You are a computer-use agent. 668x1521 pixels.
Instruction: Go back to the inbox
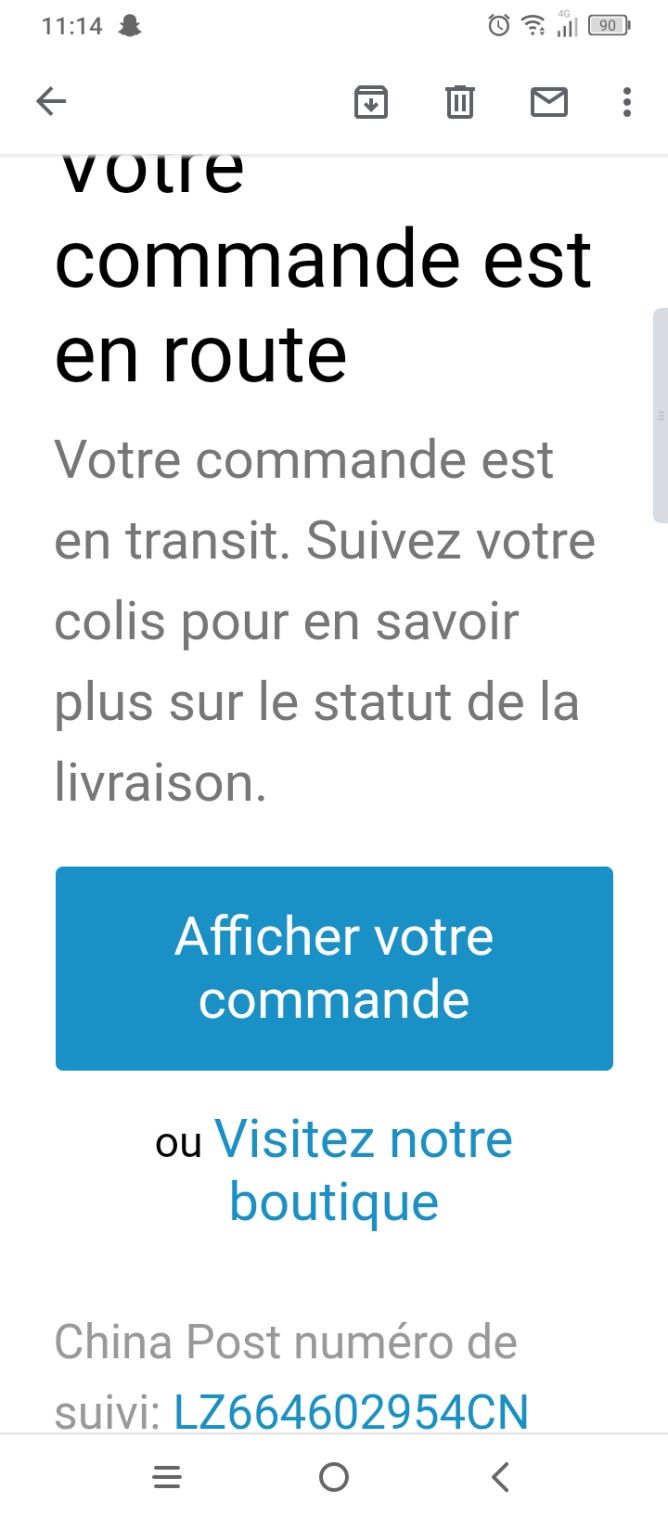(51, 101)
